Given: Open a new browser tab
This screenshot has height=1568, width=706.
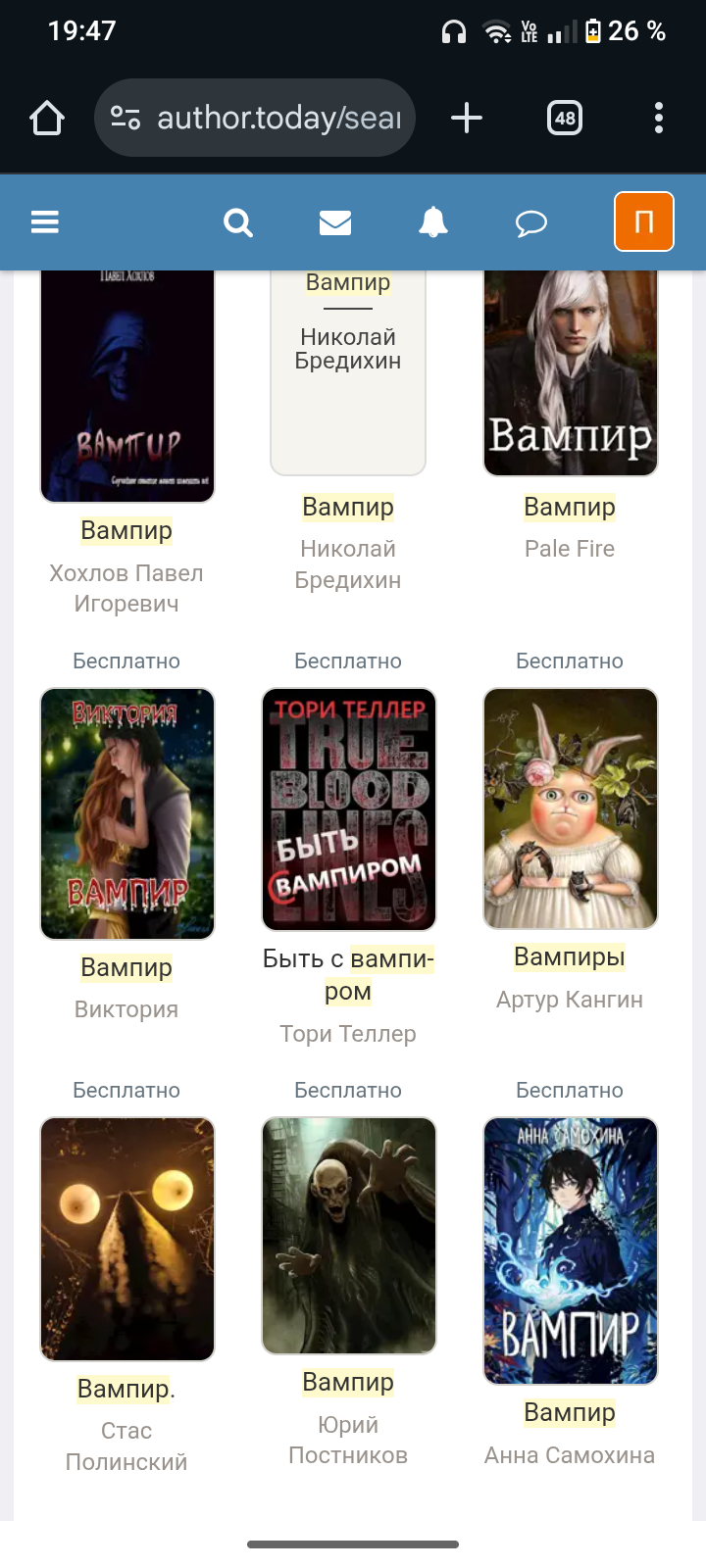Looking at the screenshot, I should 467,118.
